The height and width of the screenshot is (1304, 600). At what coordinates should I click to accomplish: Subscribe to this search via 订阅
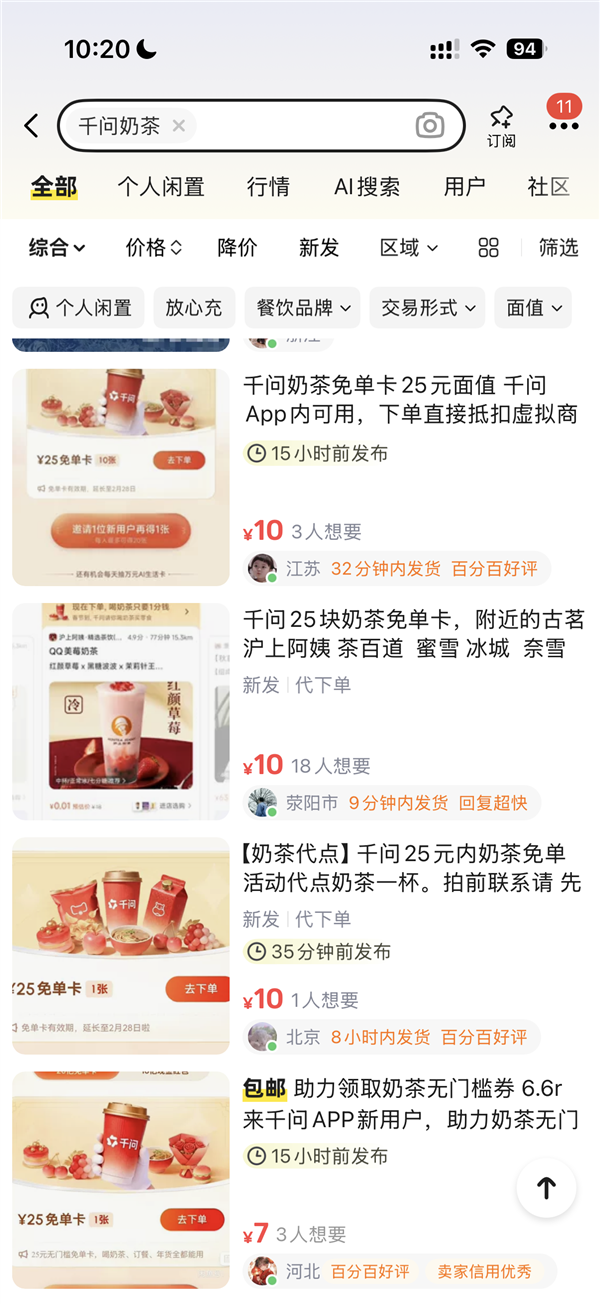tap(501, 127)
